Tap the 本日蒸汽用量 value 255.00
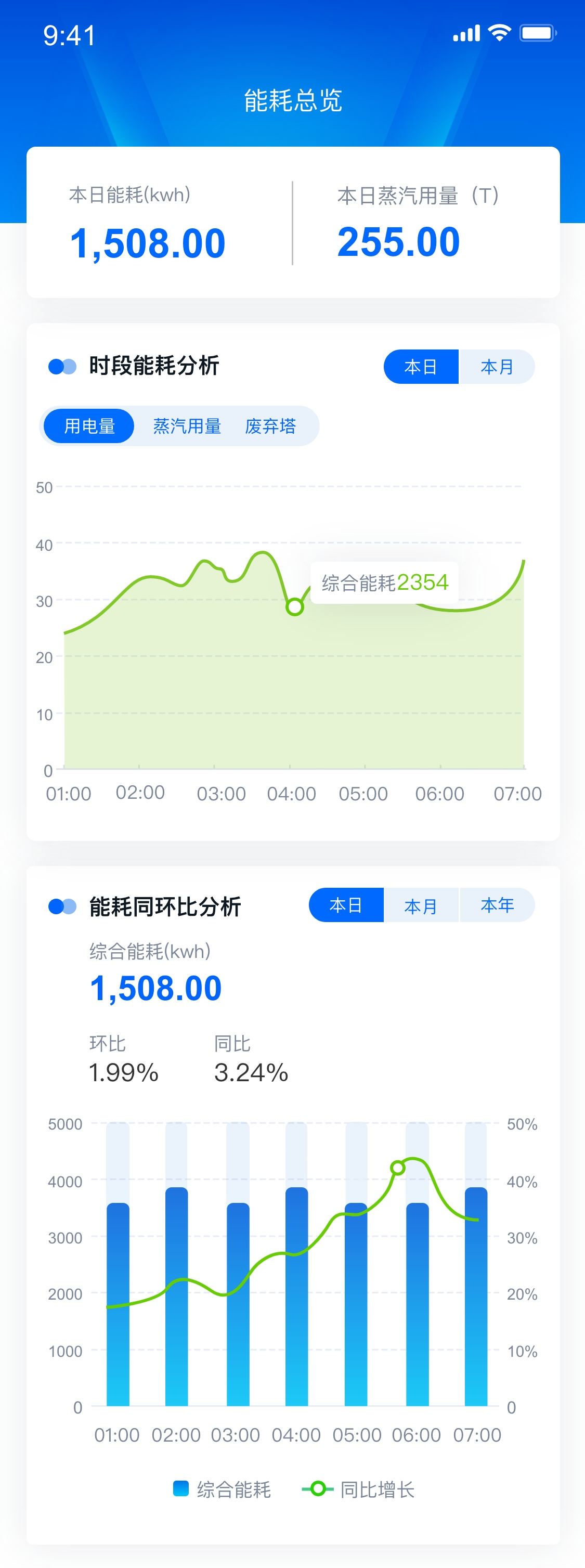Viewport: 585px width, 1568px height. (x=399, y=242)
